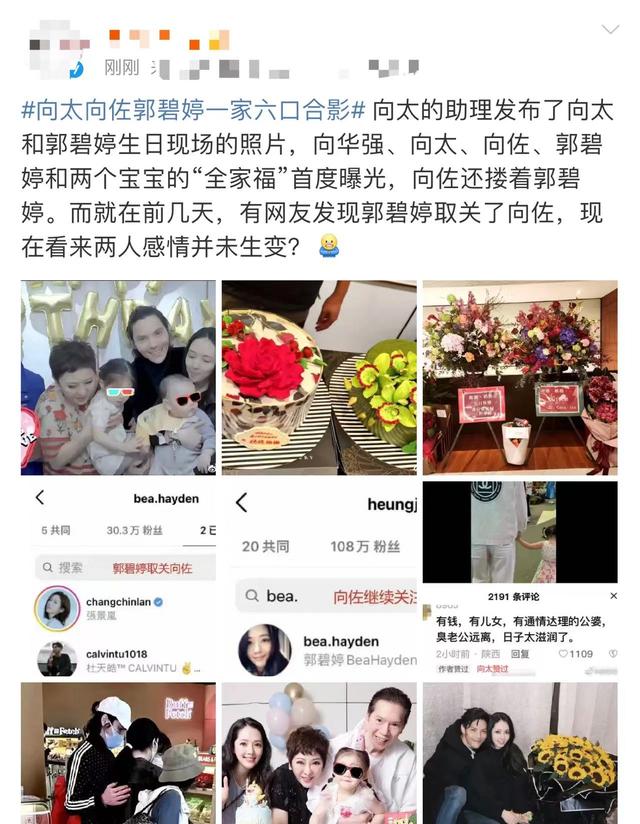Open family photo with birthday balloons
Screen dimensions: 640x824
tap(118, 377)
